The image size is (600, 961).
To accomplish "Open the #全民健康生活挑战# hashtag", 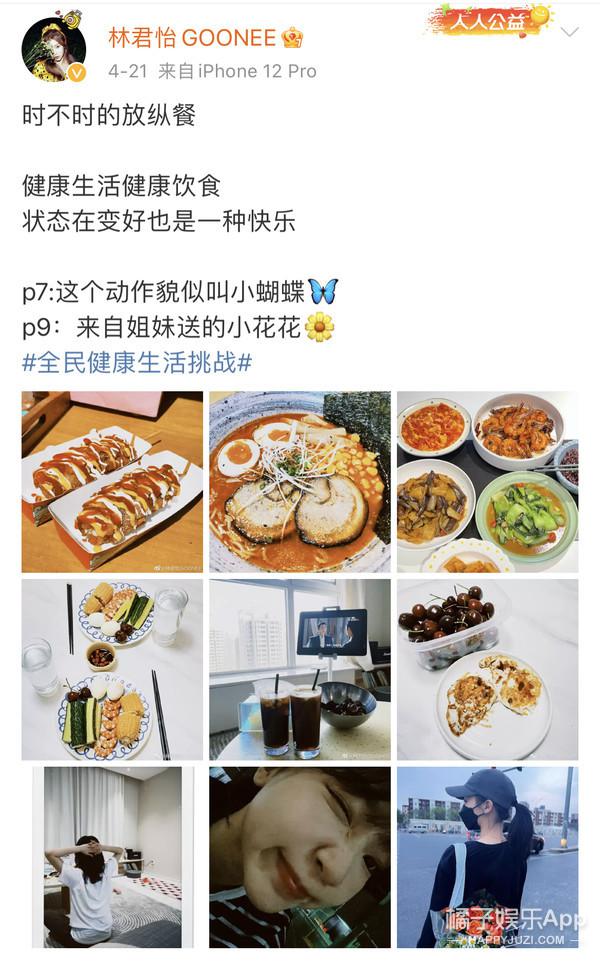I will (x=136, y=362).
